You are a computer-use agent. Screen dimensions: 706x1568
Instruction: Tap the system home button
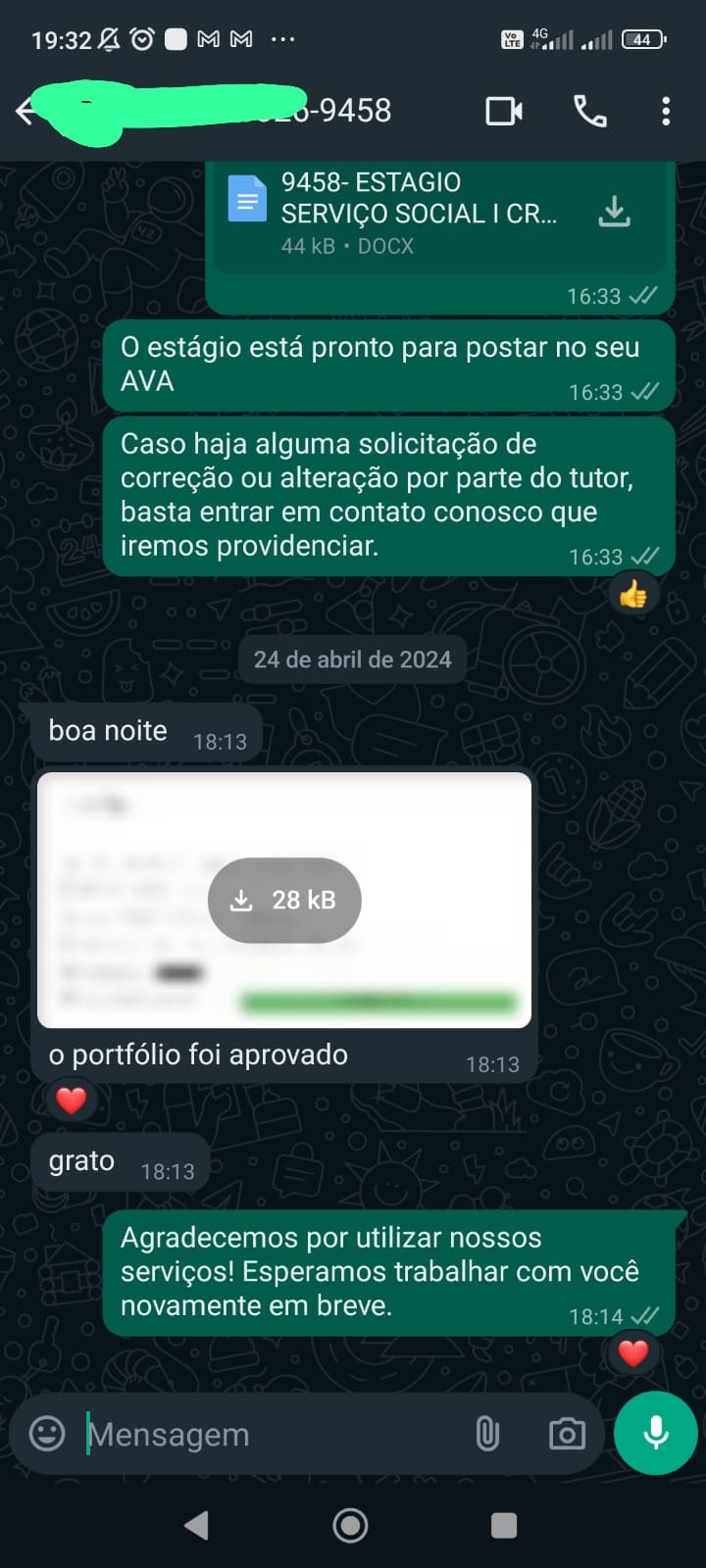coord(350,1525)
